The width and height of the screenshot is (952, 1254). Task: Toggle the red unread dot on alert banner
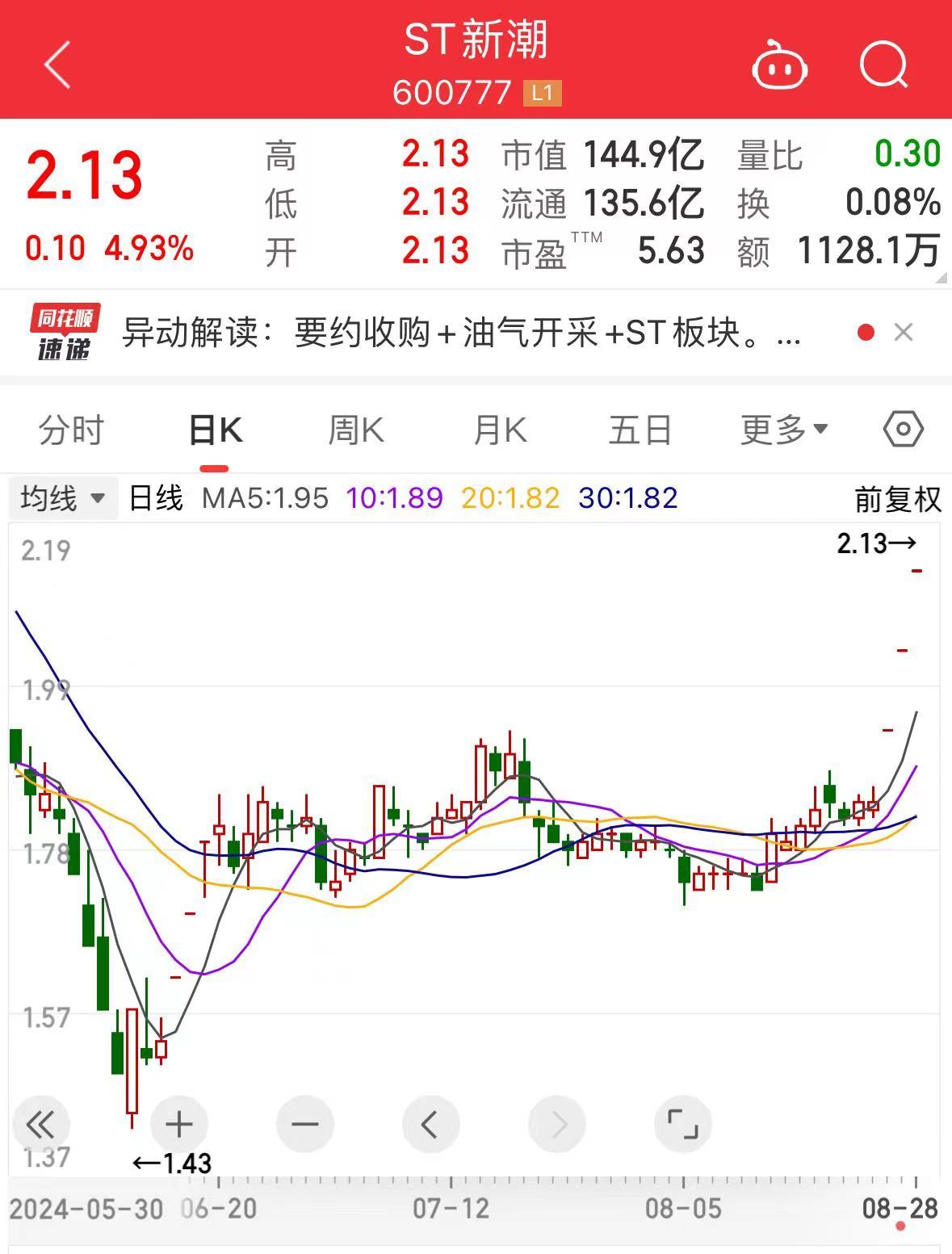pos(866,331)
